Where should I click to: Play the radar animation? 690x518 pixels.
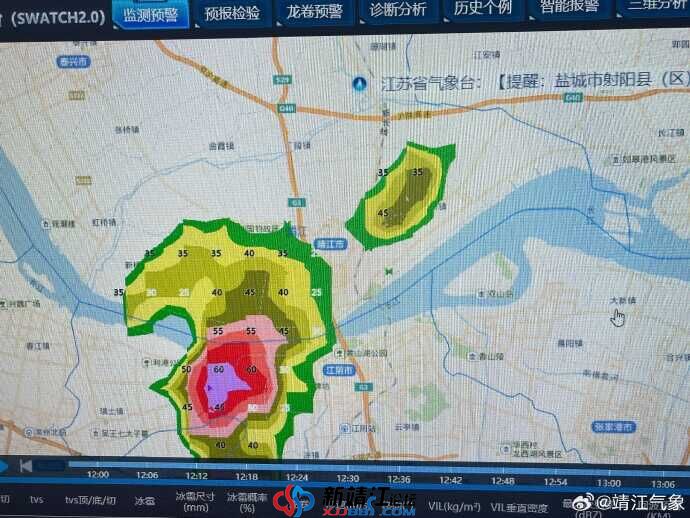[5, 465]
